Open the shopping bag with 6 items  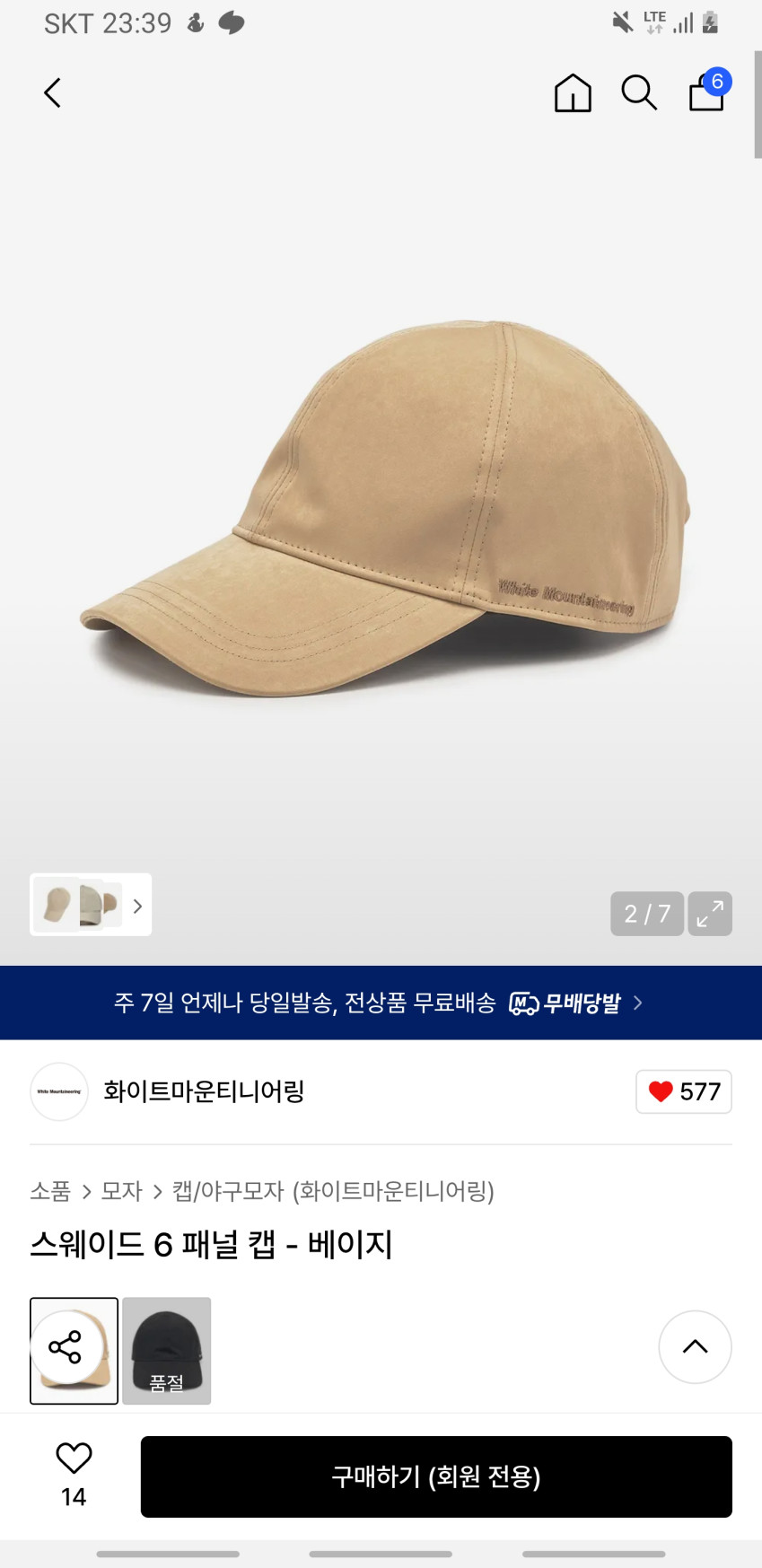707,92
